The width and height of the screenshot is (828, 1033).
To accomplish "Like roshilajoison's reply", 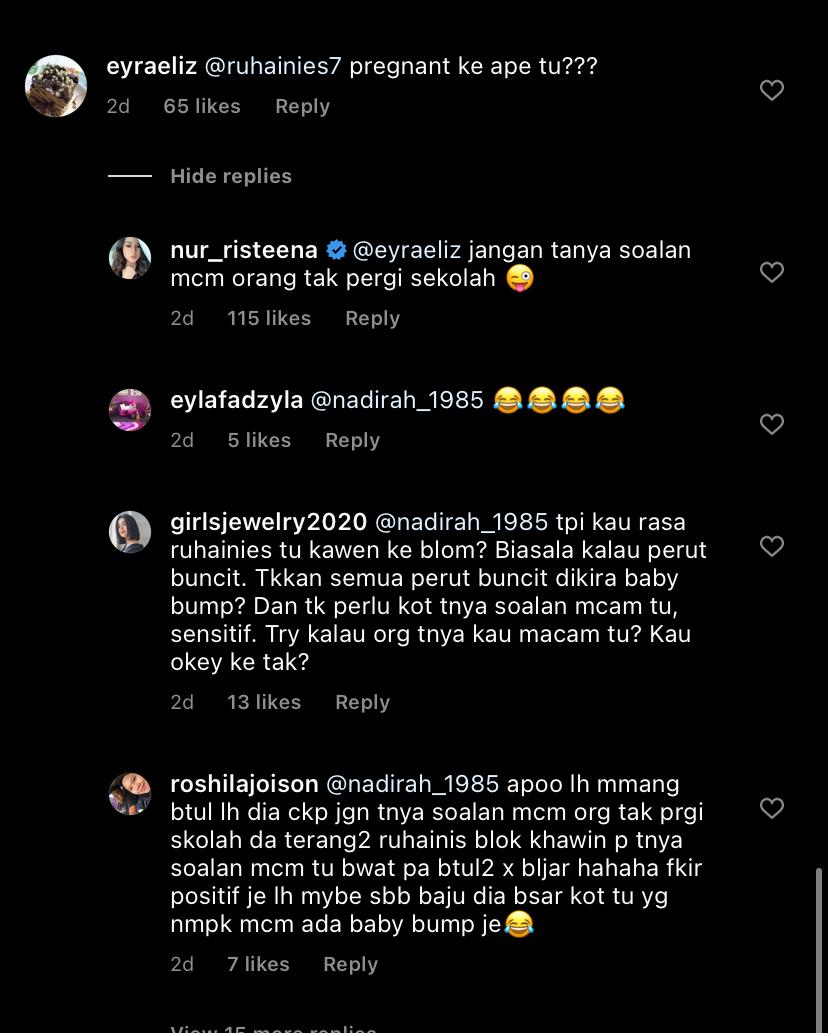I will tap(771, 808).
